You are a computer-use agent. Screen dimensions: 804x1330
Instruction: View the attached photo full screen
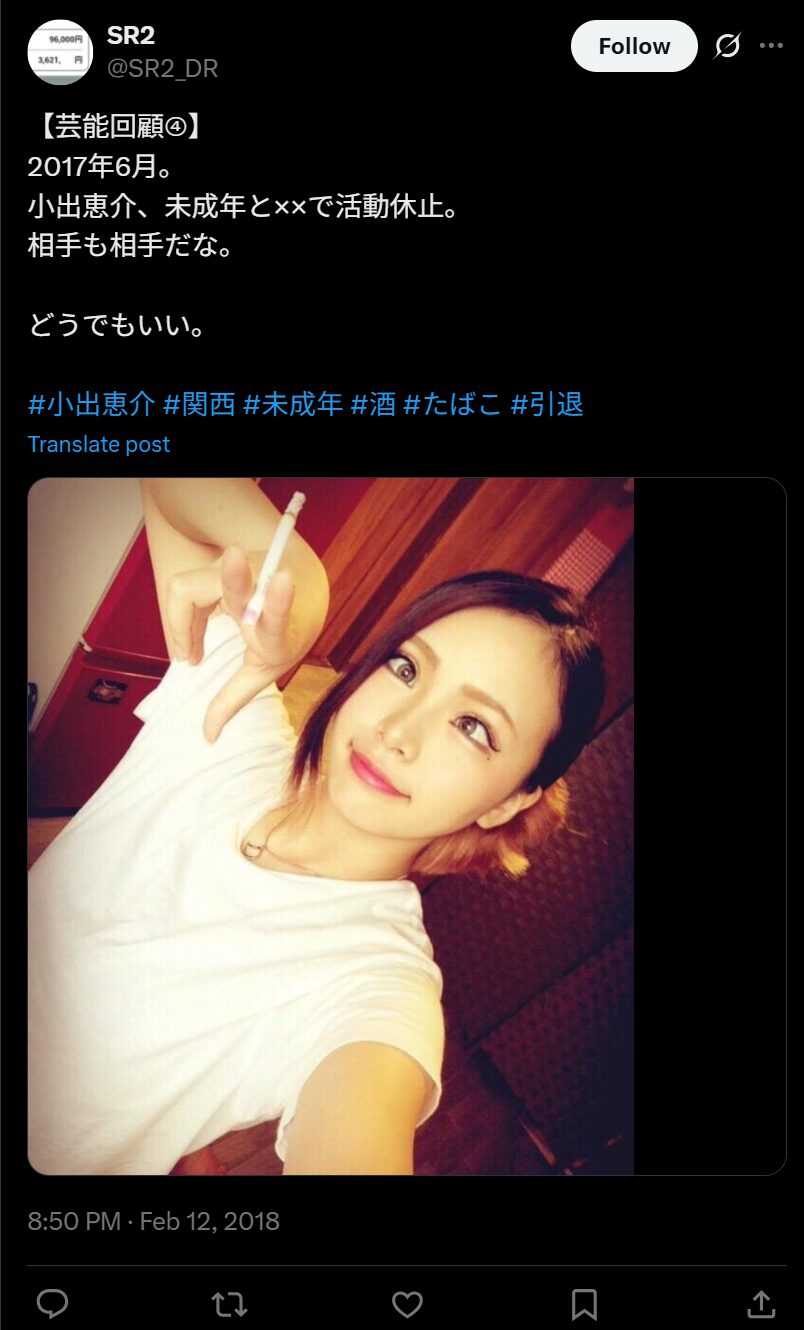[330, 825]
